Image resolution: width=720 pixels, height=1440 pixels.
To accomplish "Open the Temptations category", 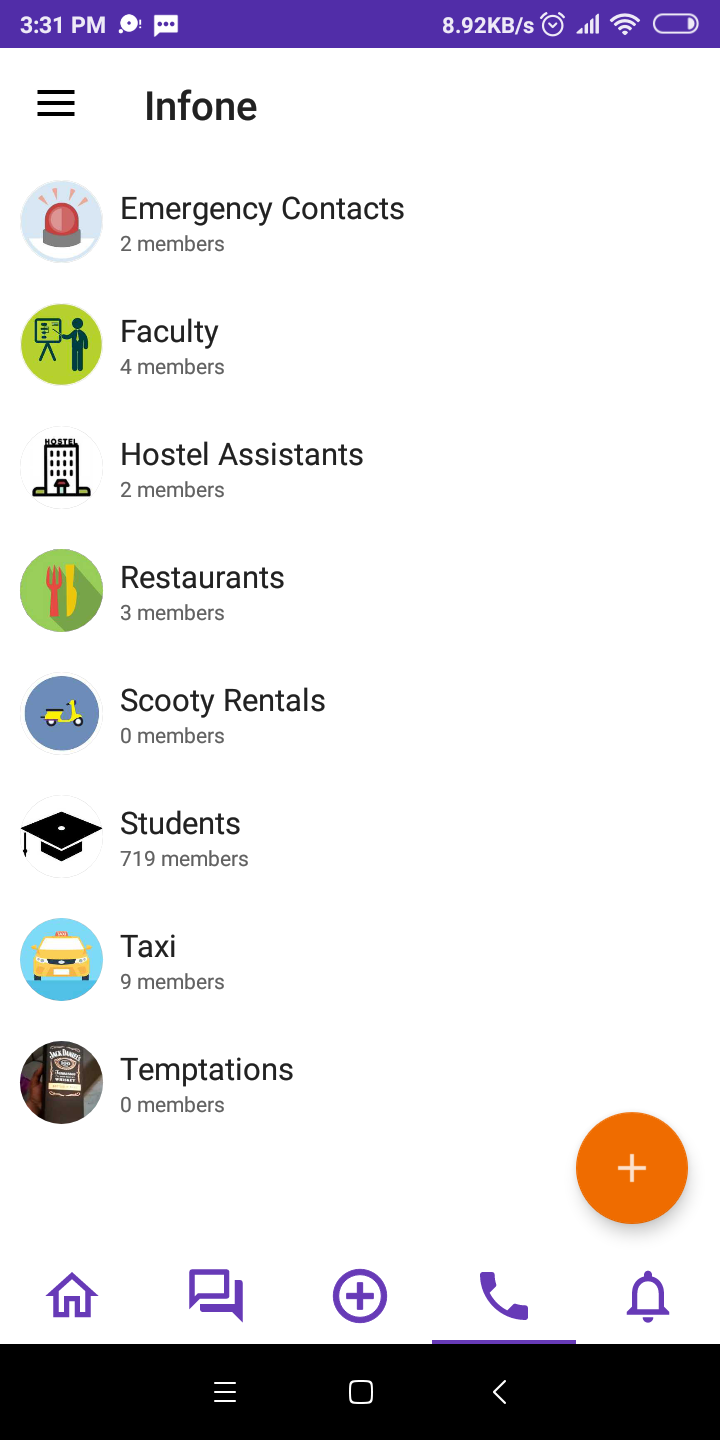I will click(206, 1084).
